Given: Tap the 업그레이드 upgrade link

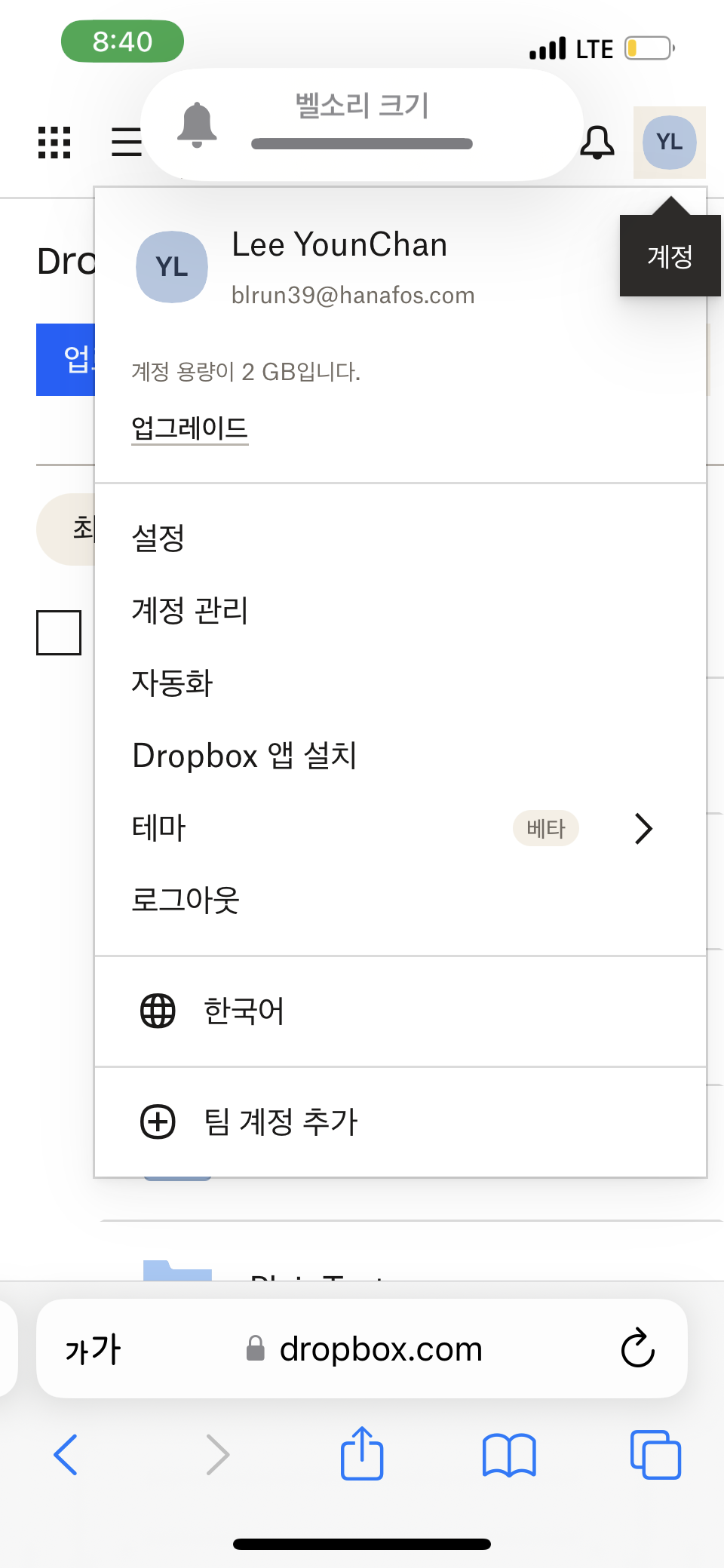Looking at the screenshot, I should 189,428.
